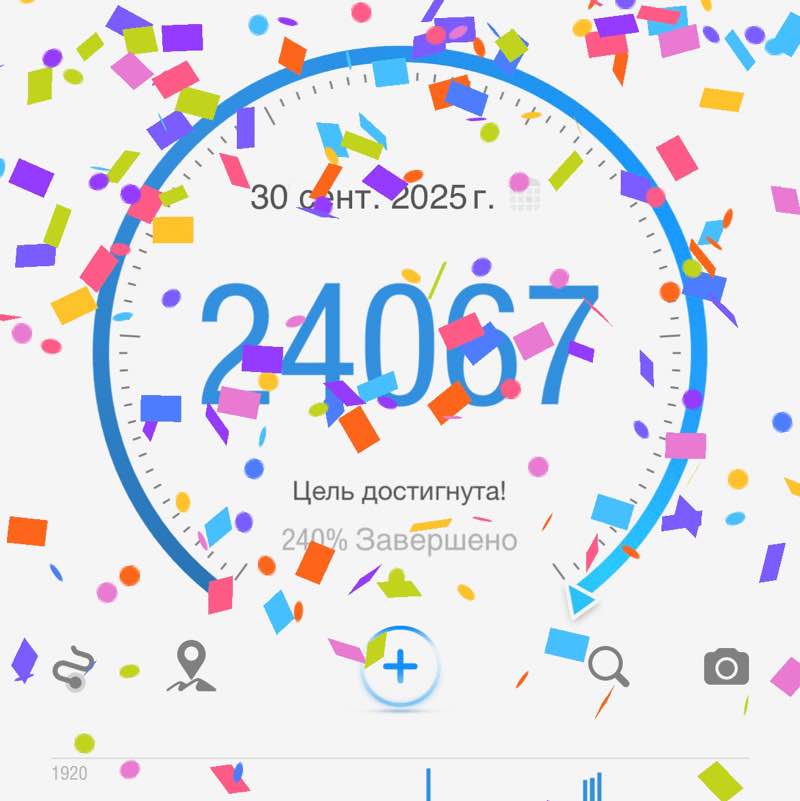
Task: Open the map location marker tool
Action: 190,666
